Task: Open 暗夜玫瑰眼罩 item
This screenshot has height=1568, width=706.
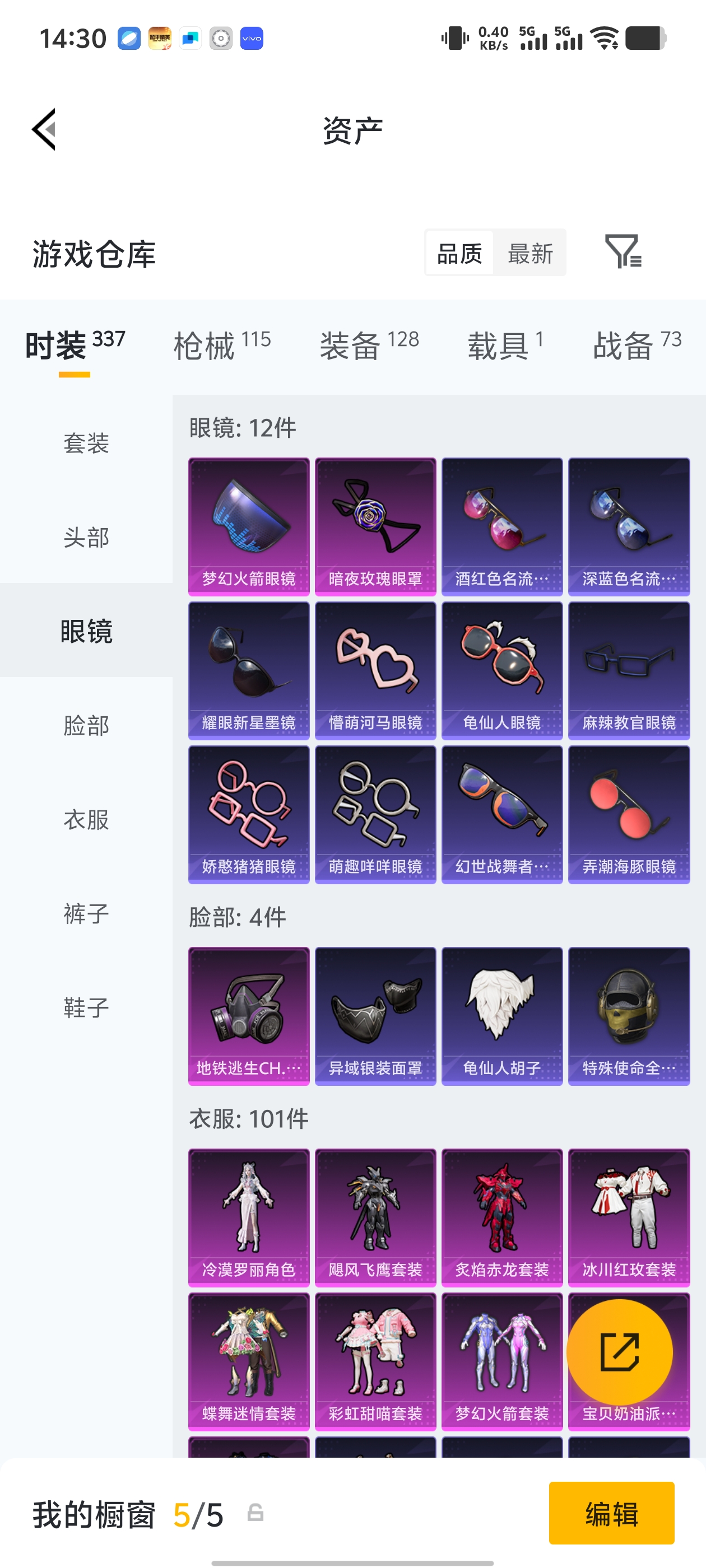Action: (375, 526)
